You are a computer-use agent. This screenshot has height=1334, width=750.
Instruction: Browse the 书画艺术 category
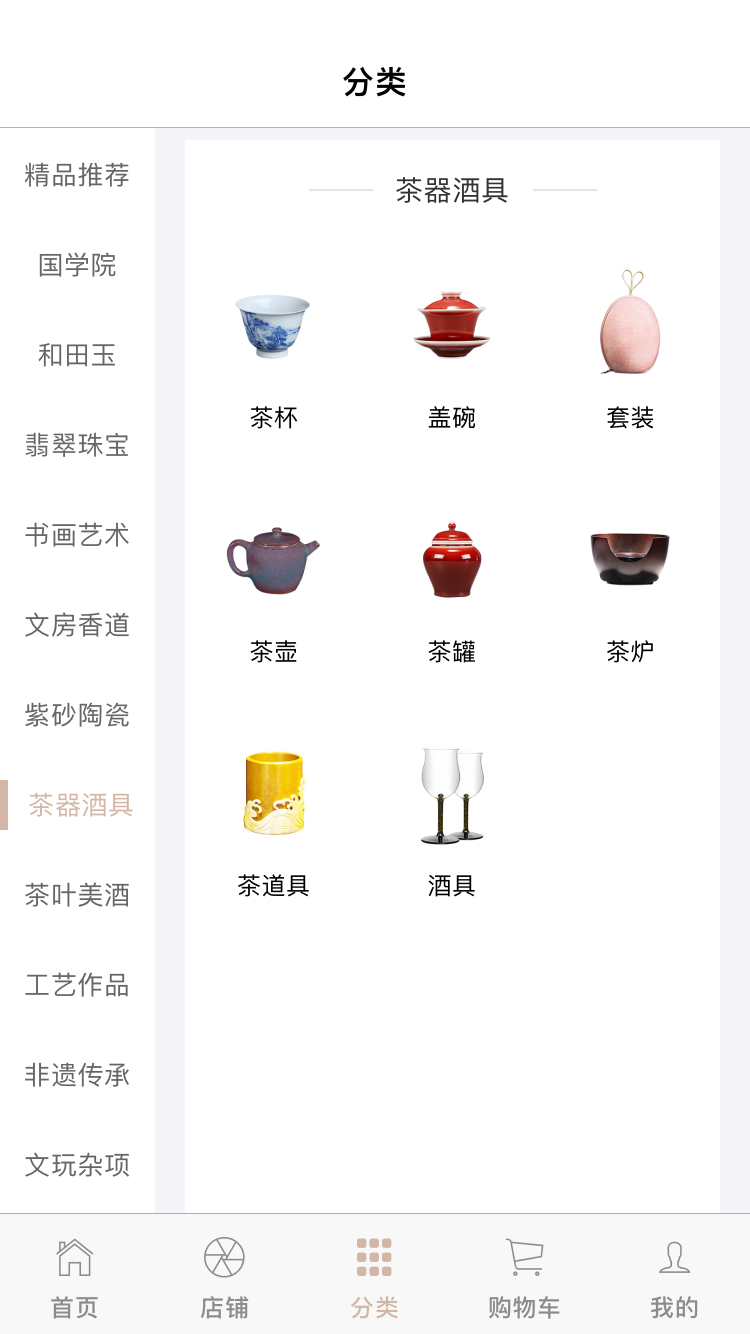(x=77, y=535)
